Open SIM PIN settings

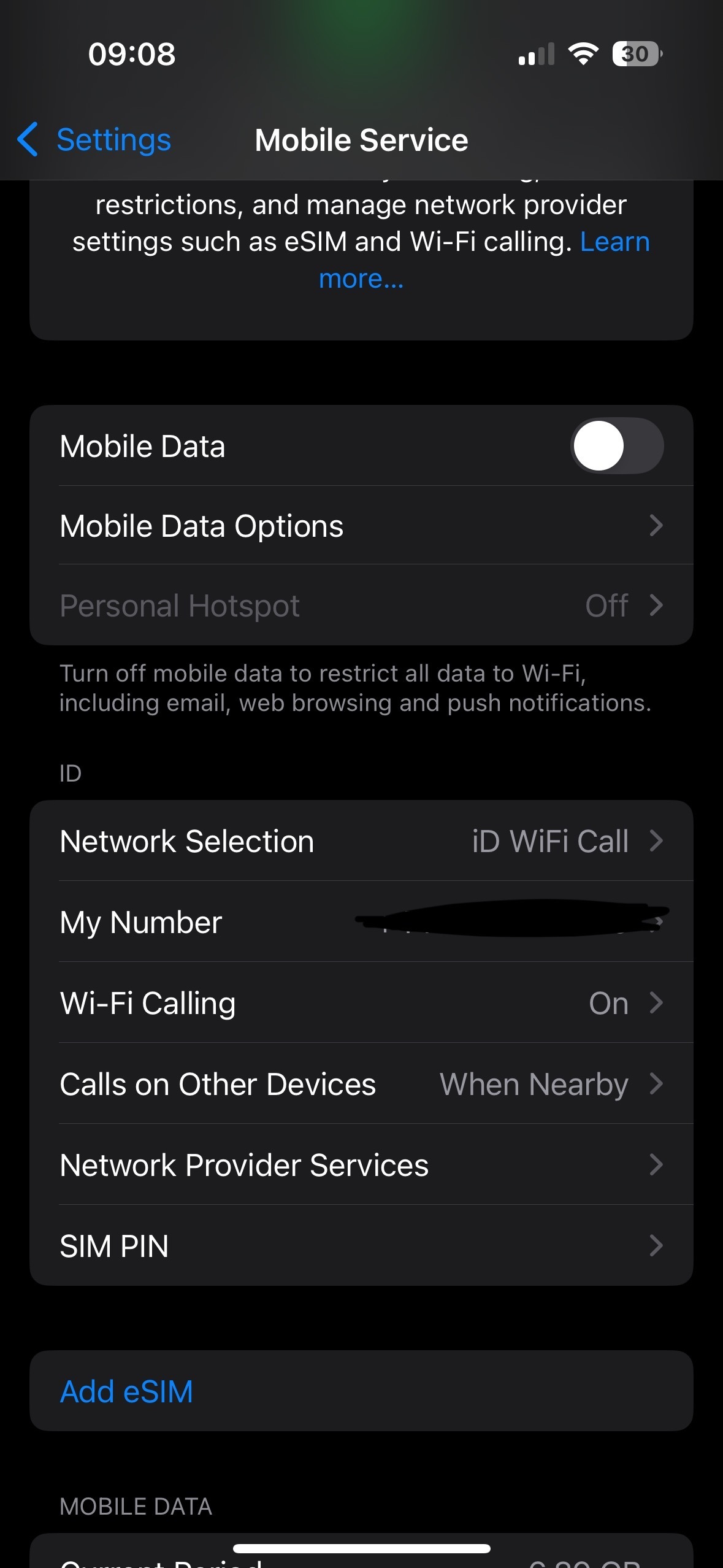(x=361, y=1245)
